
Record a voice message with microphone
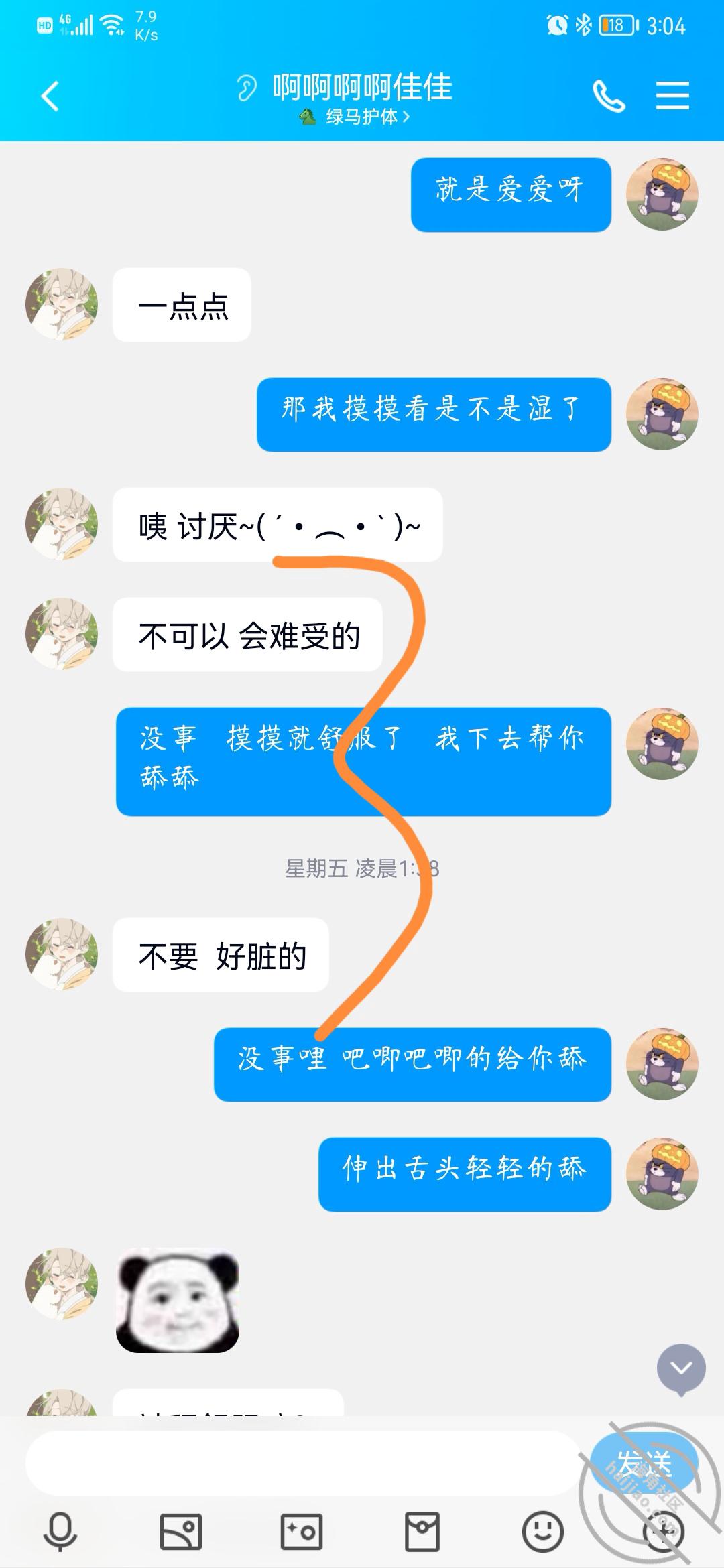click(60, 1532)
